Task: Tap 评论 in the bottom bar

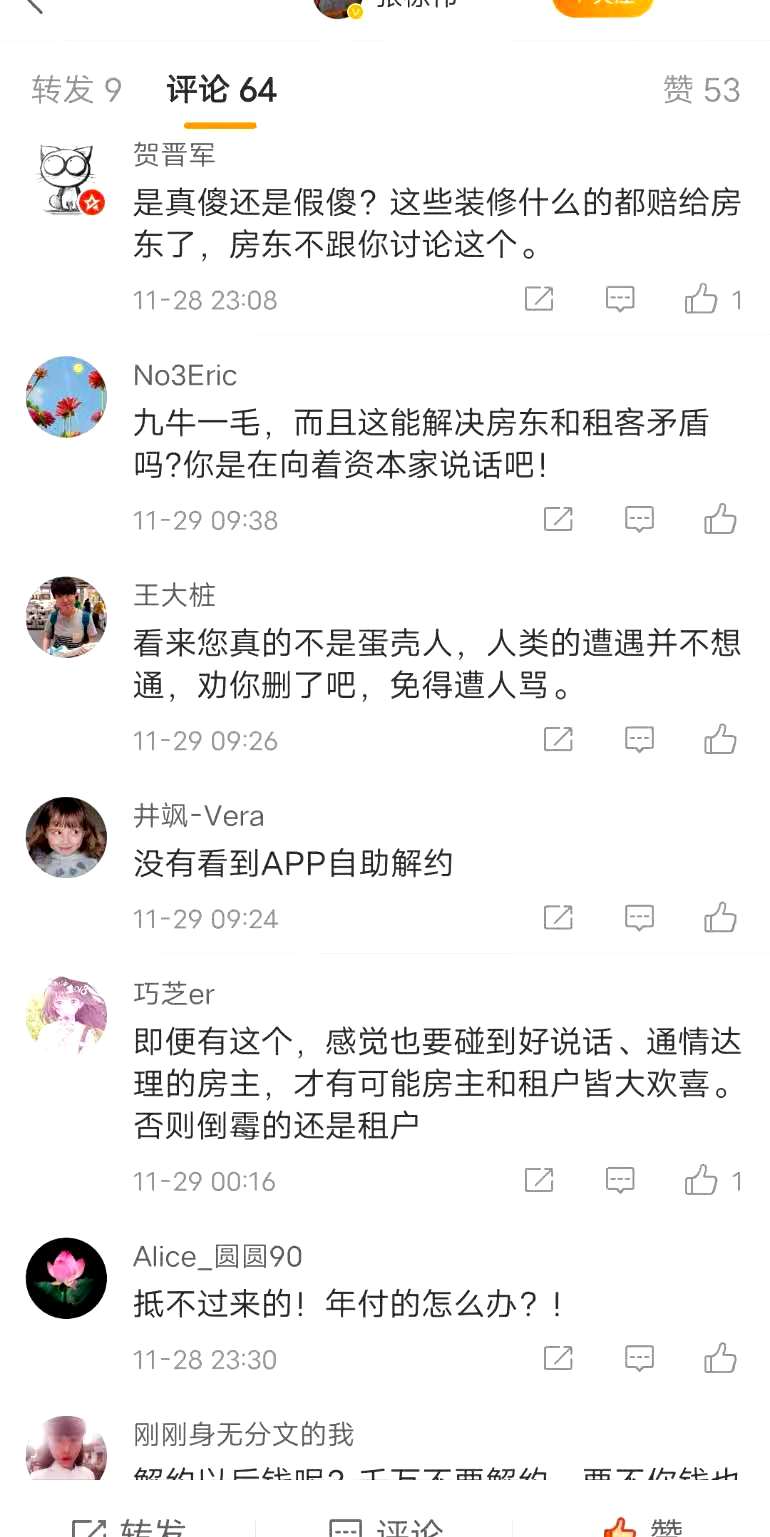Action: coord(386,1528)
